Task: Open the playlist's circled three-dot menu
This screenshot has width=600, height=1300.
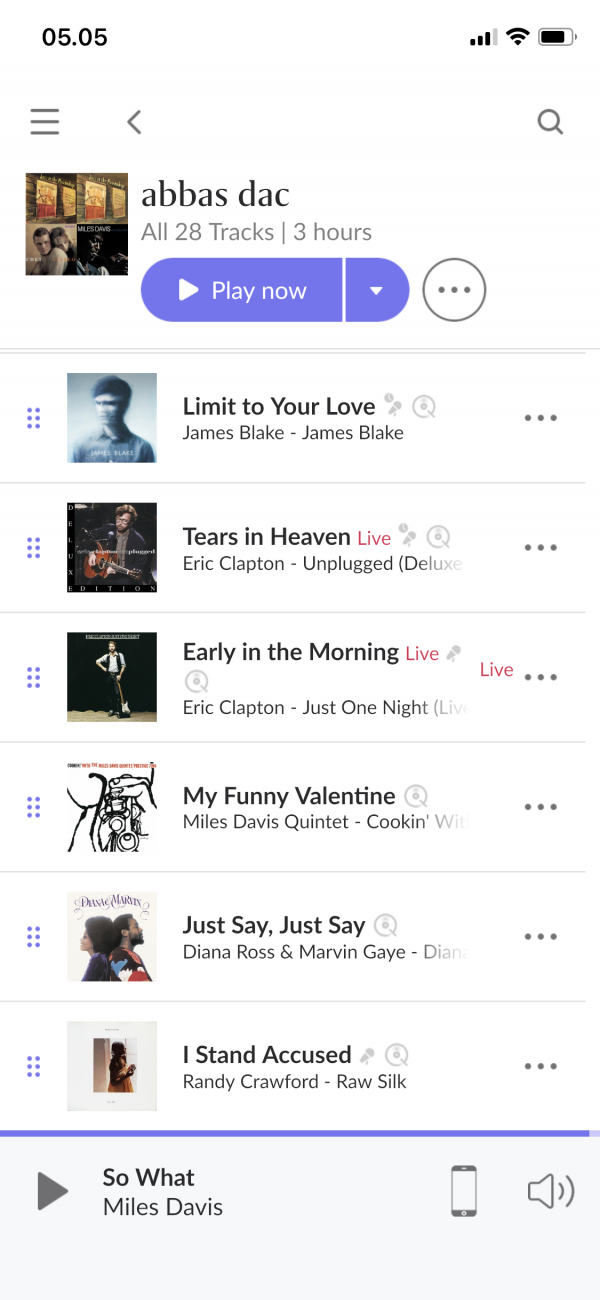Action: [454, 291]
